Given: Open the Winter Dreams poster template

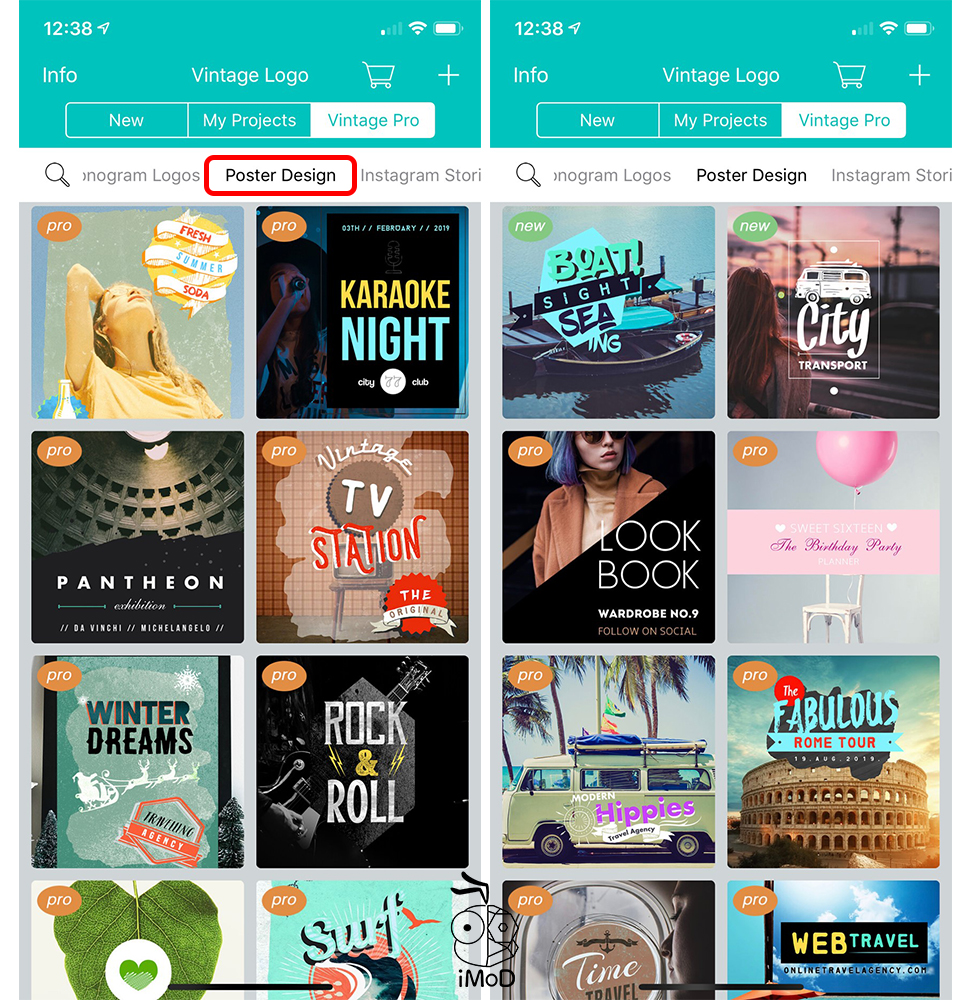Looking at the screenshot, I should (138, 762).
